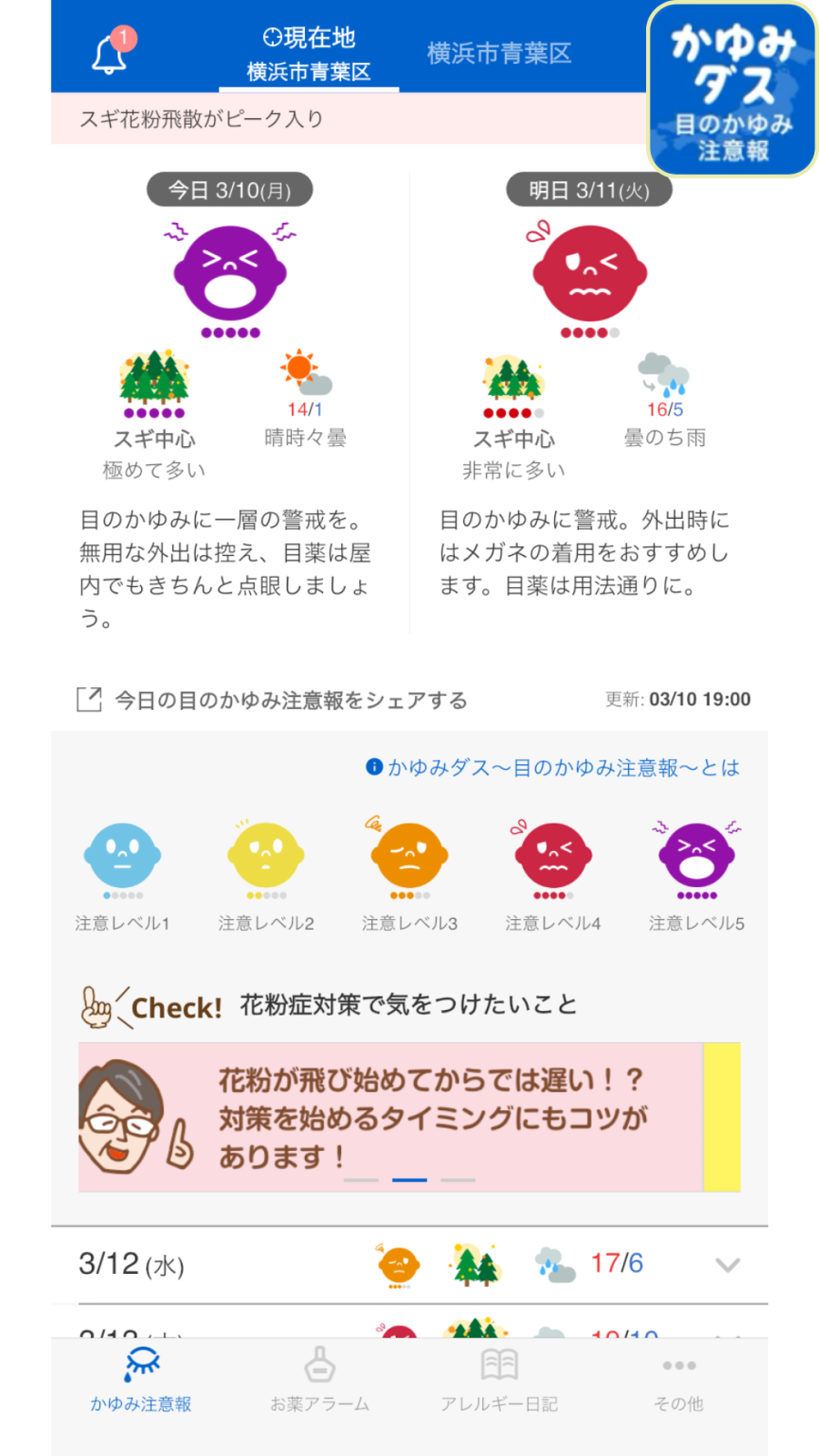The width and height of the screenshot is (819, 1456).
Task: Open the アレルギー日記 tab
Action: (499, 1380)
